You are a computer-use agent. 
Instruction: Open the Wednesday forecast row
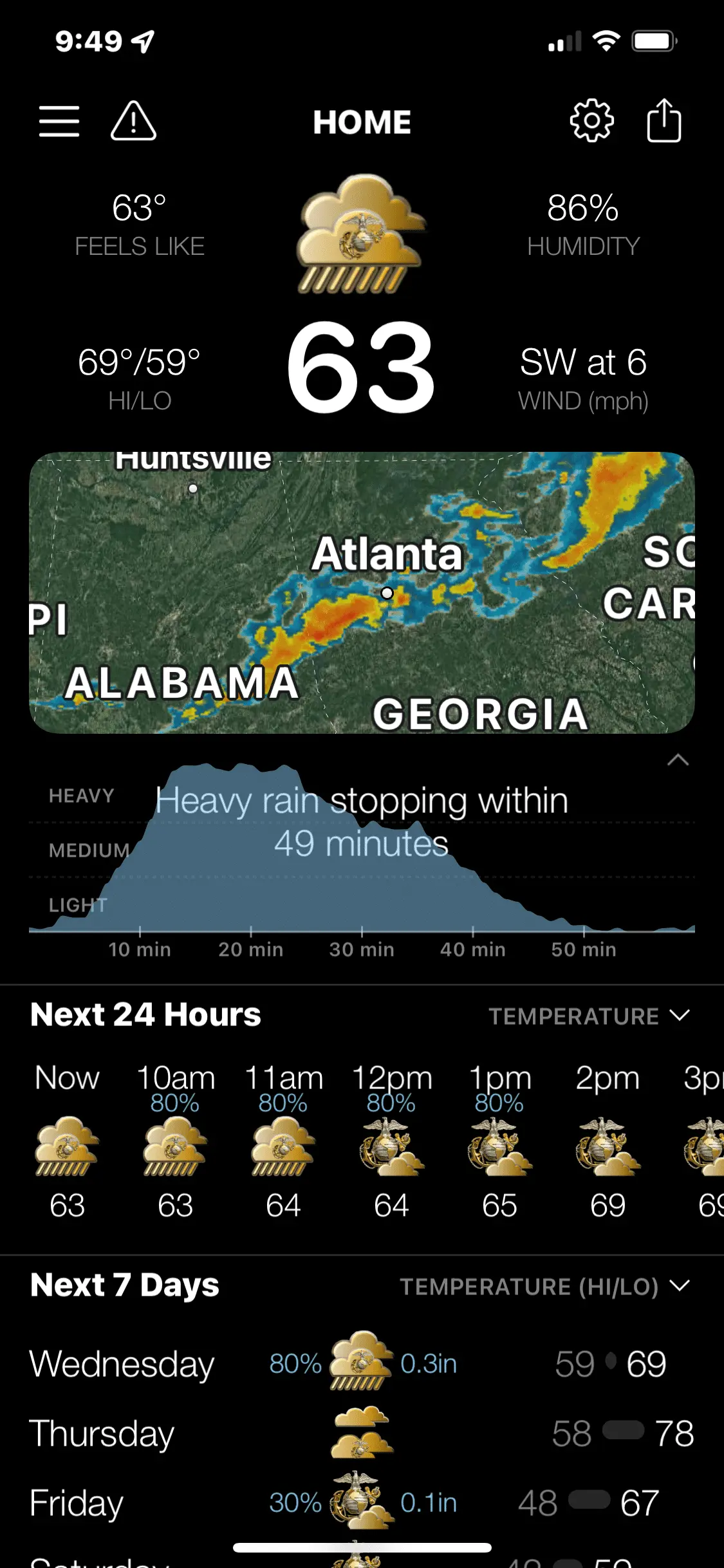click(x=362, y=1363)
